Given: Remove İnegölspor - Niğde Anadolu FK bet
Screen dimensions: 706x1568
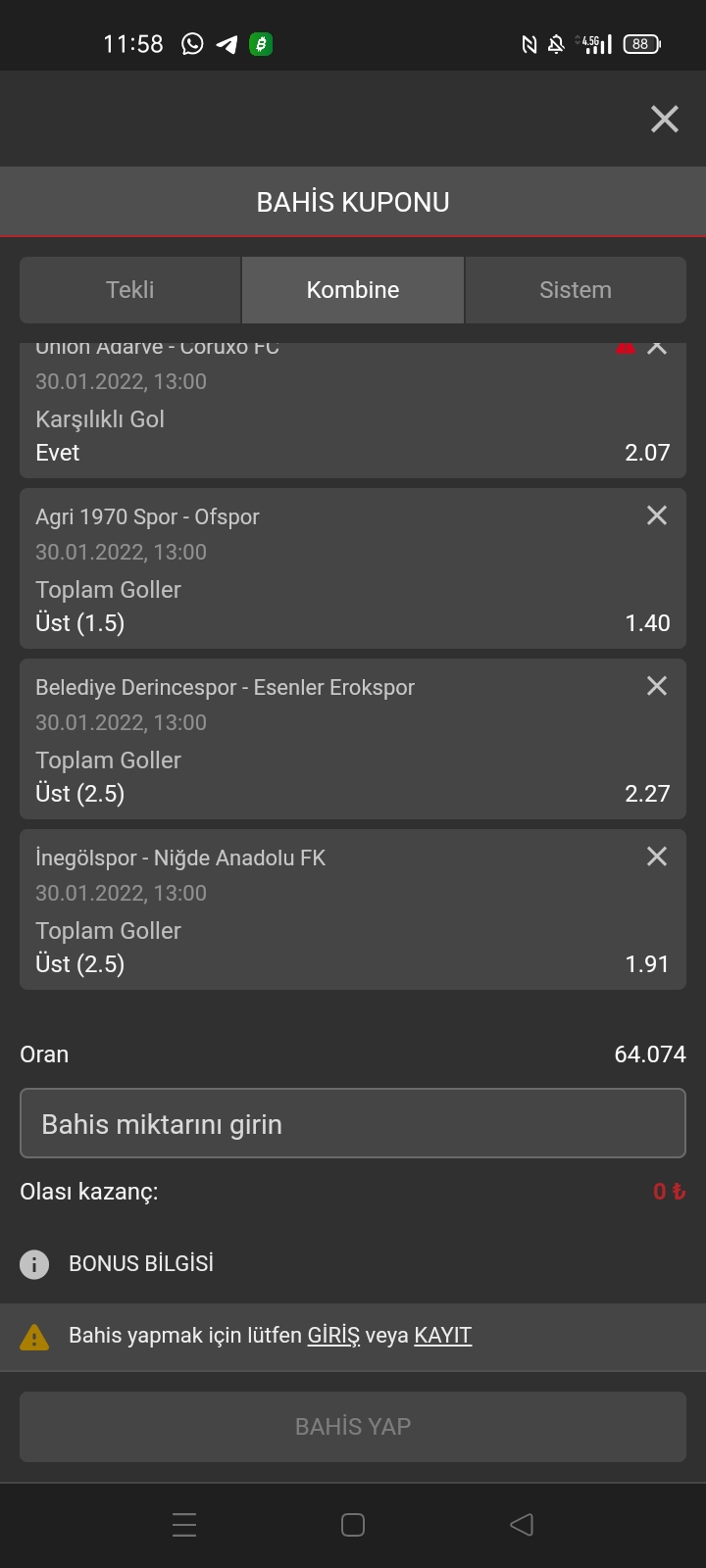Looking at the screenshot, I should tap(657, 857).
